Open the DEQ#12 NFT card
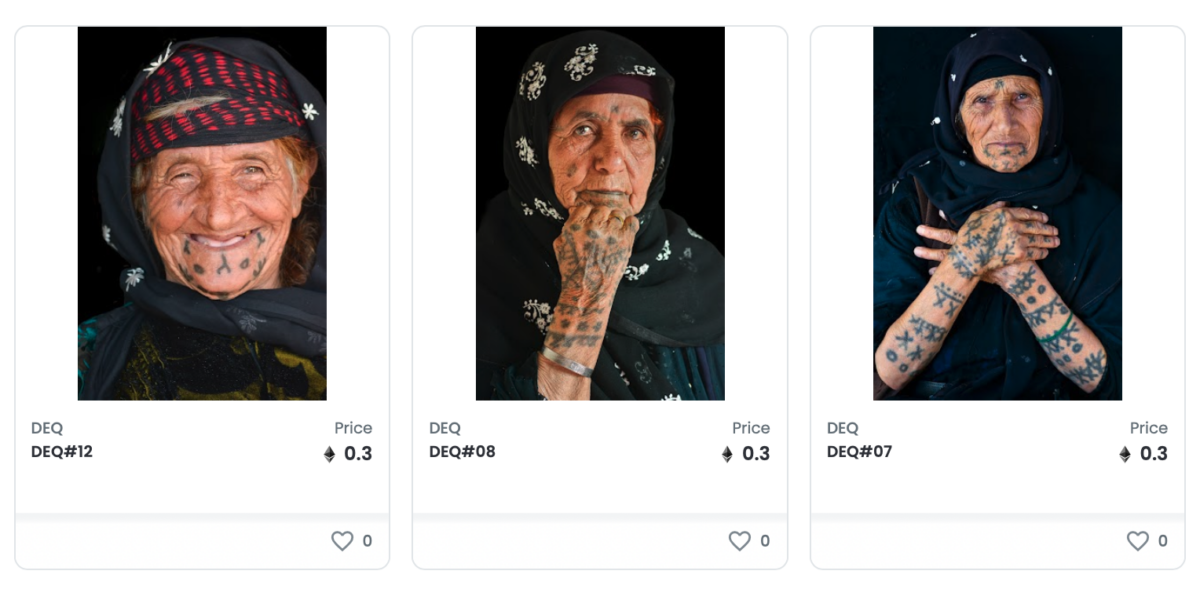 (202, 213)
